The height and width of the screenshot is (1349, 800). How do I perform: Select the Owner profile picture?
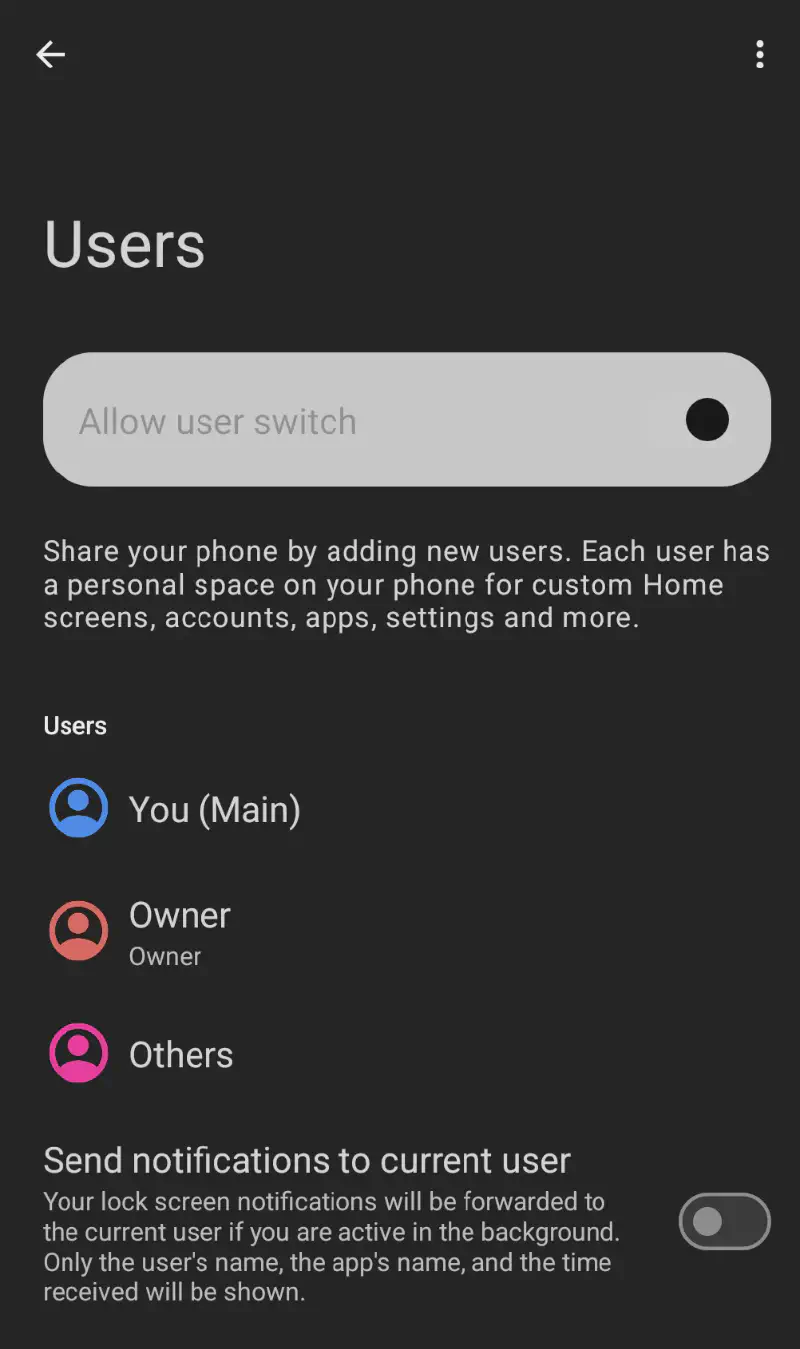pyautogui.click(x=77, y=931)
